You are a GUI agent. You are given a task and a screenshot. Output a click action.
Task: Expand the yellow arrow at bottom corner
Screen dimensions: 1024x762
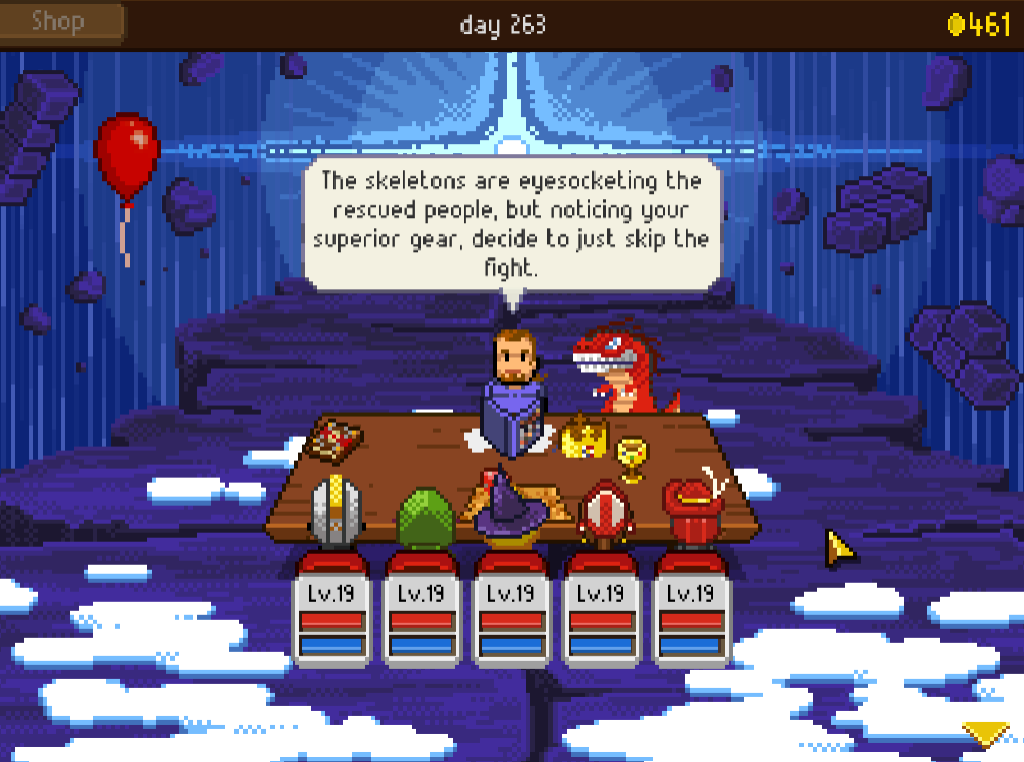coord(986,734)
